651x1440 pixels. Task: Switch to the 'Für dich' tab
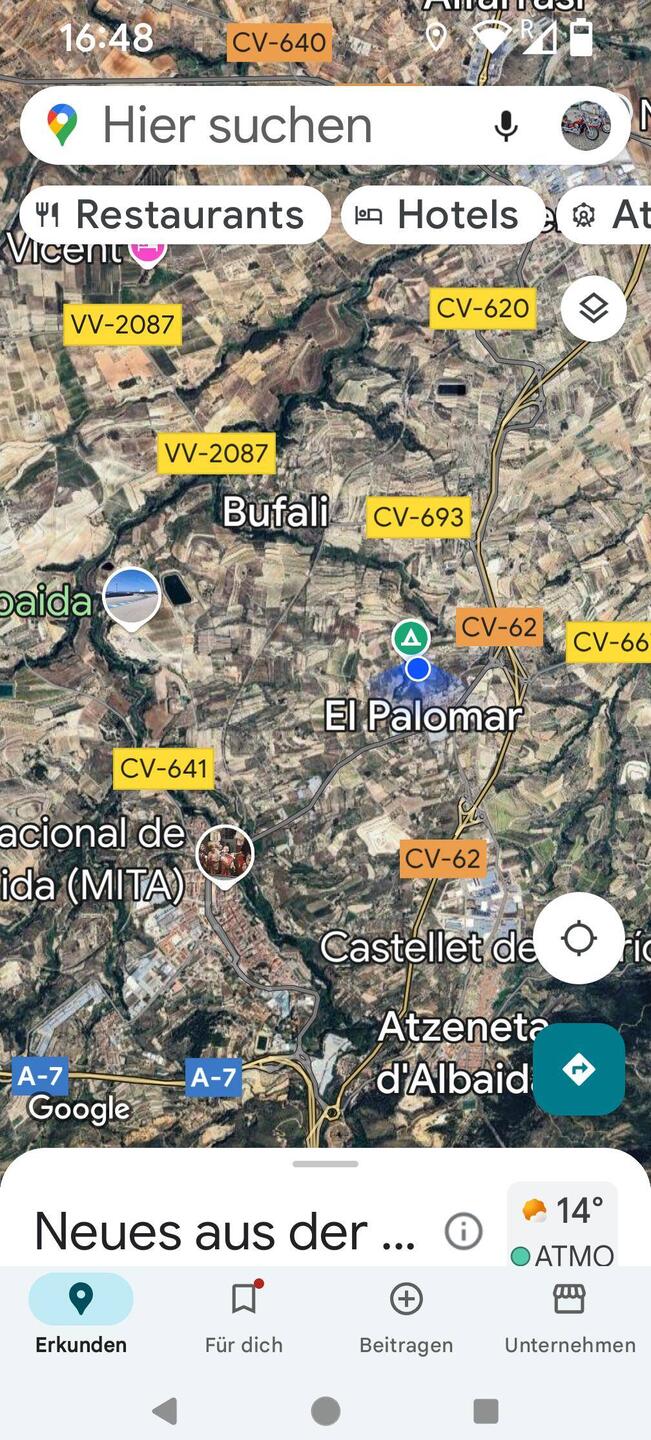[x=244, y=1317]
